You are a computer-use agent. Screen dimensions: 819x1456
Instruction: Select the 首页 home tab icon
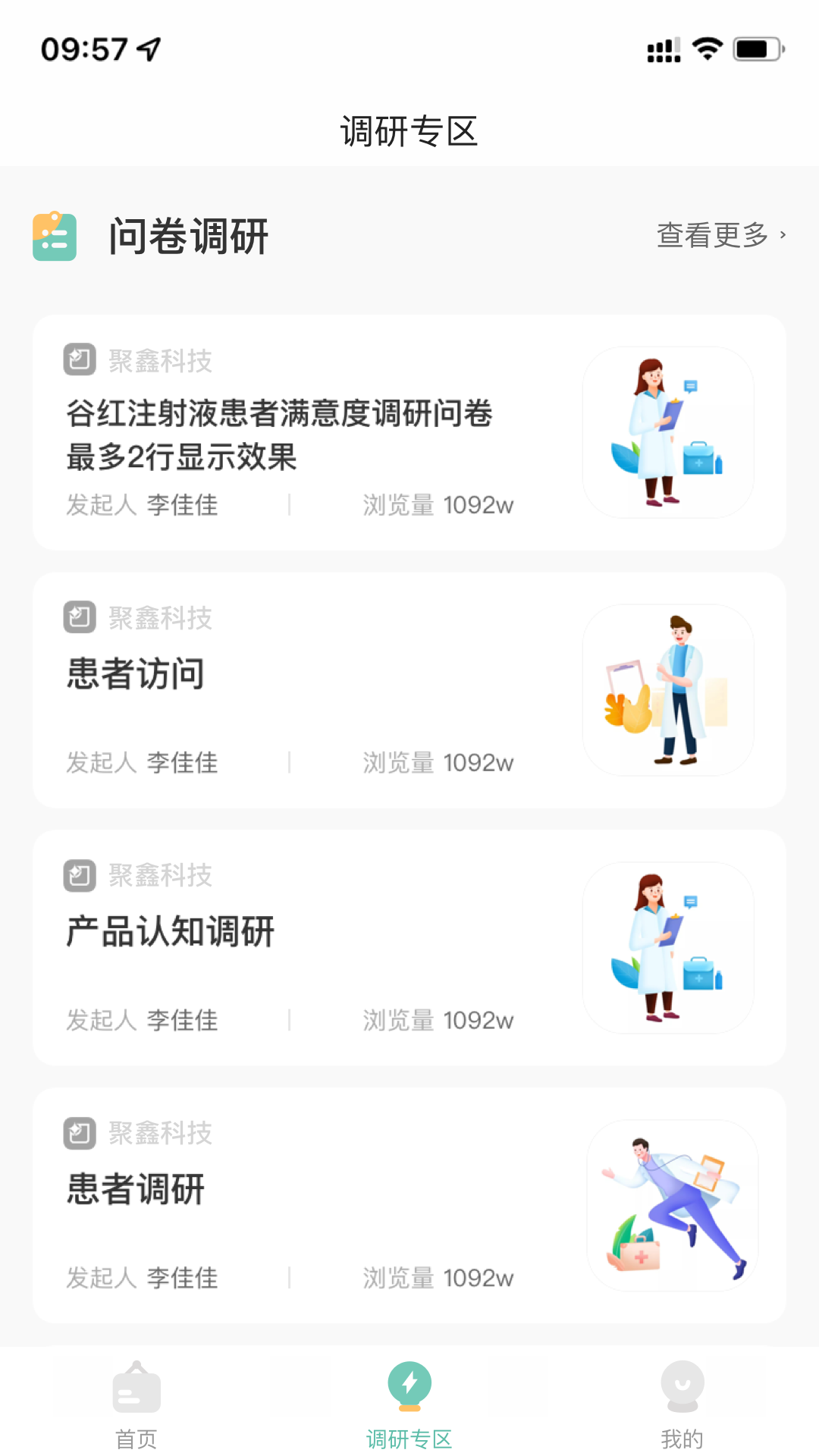click(x=136, y=1388)
